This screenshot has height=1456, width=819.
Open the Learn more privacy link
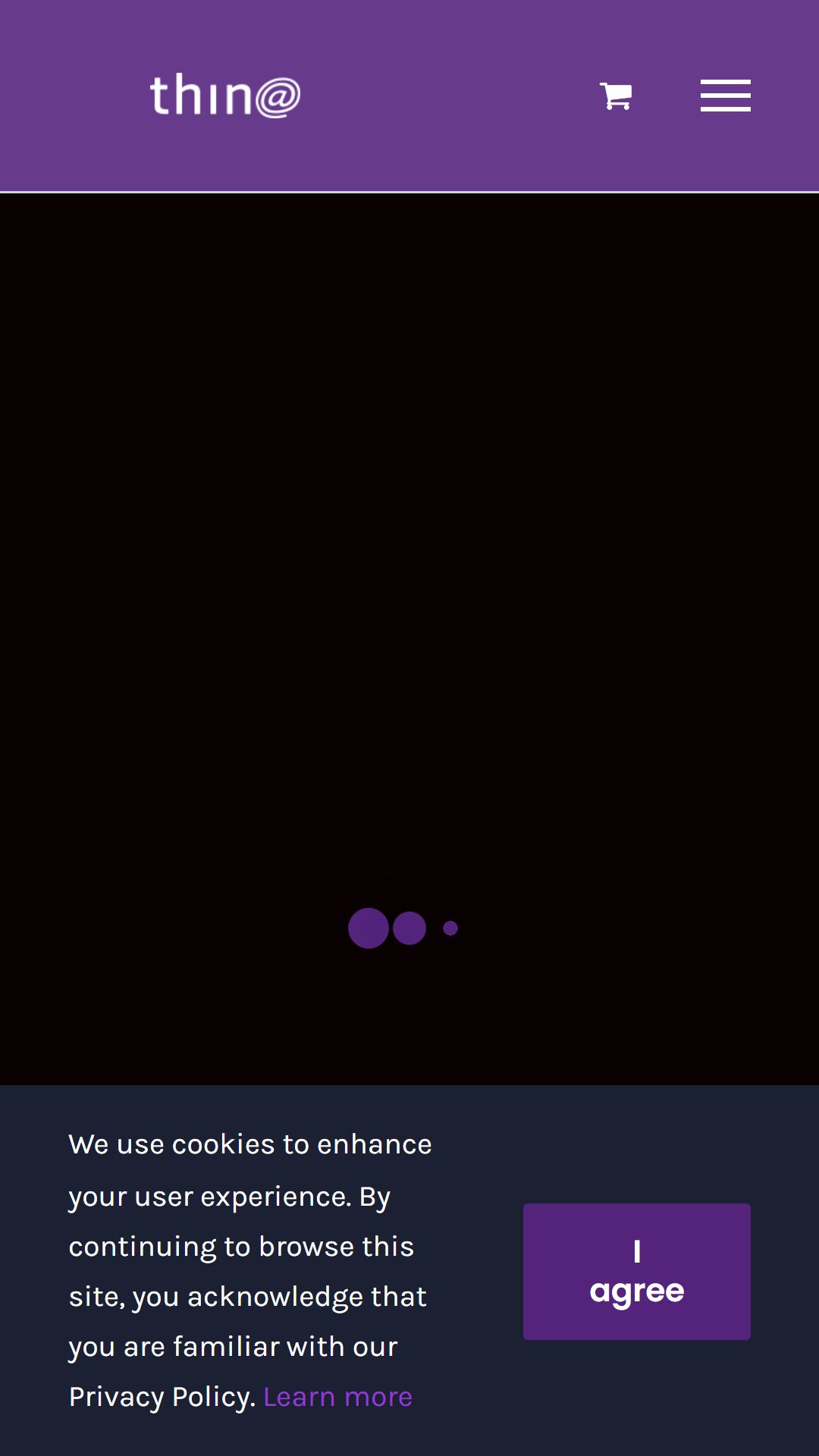(337, 1397)
